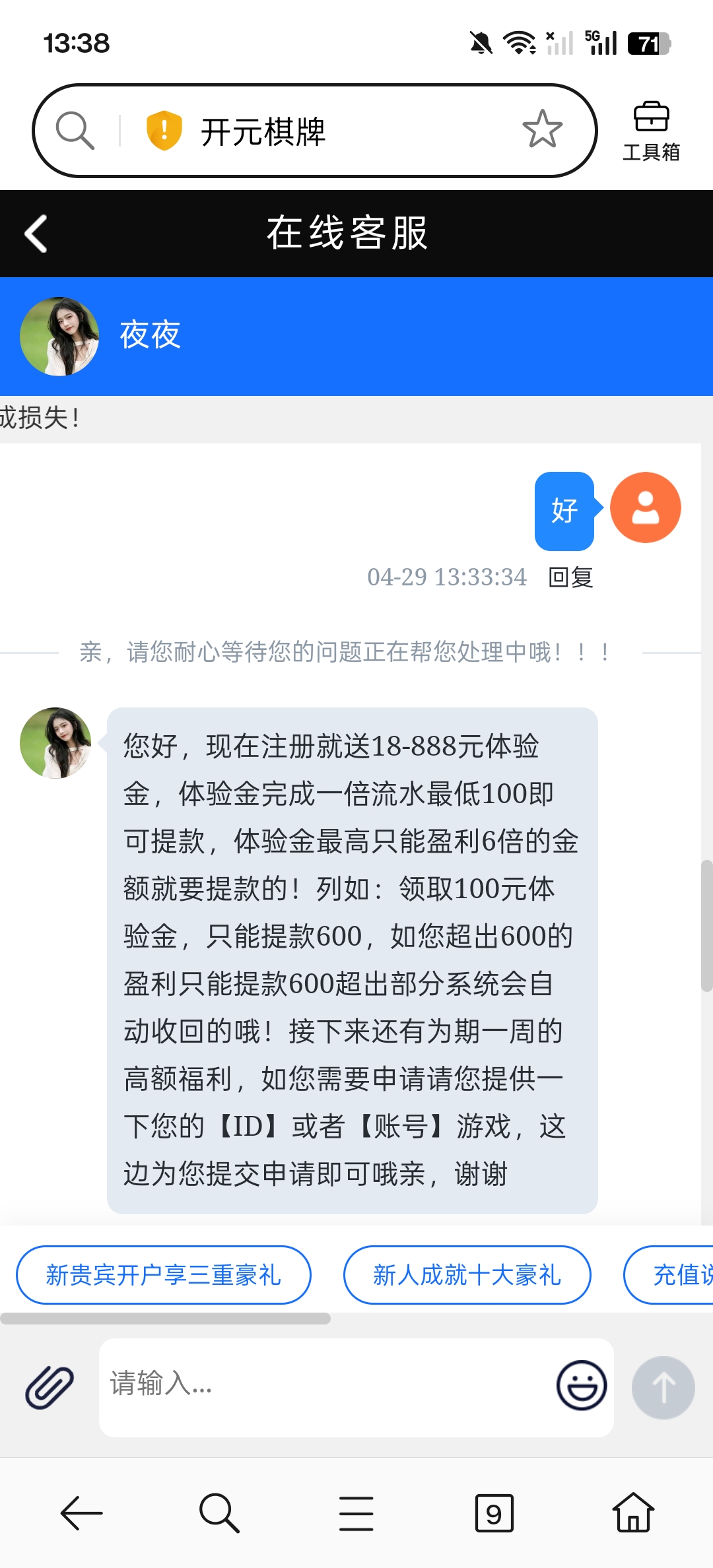
Task: Tap 回复 under the 好 message
Action: (571, 577)
